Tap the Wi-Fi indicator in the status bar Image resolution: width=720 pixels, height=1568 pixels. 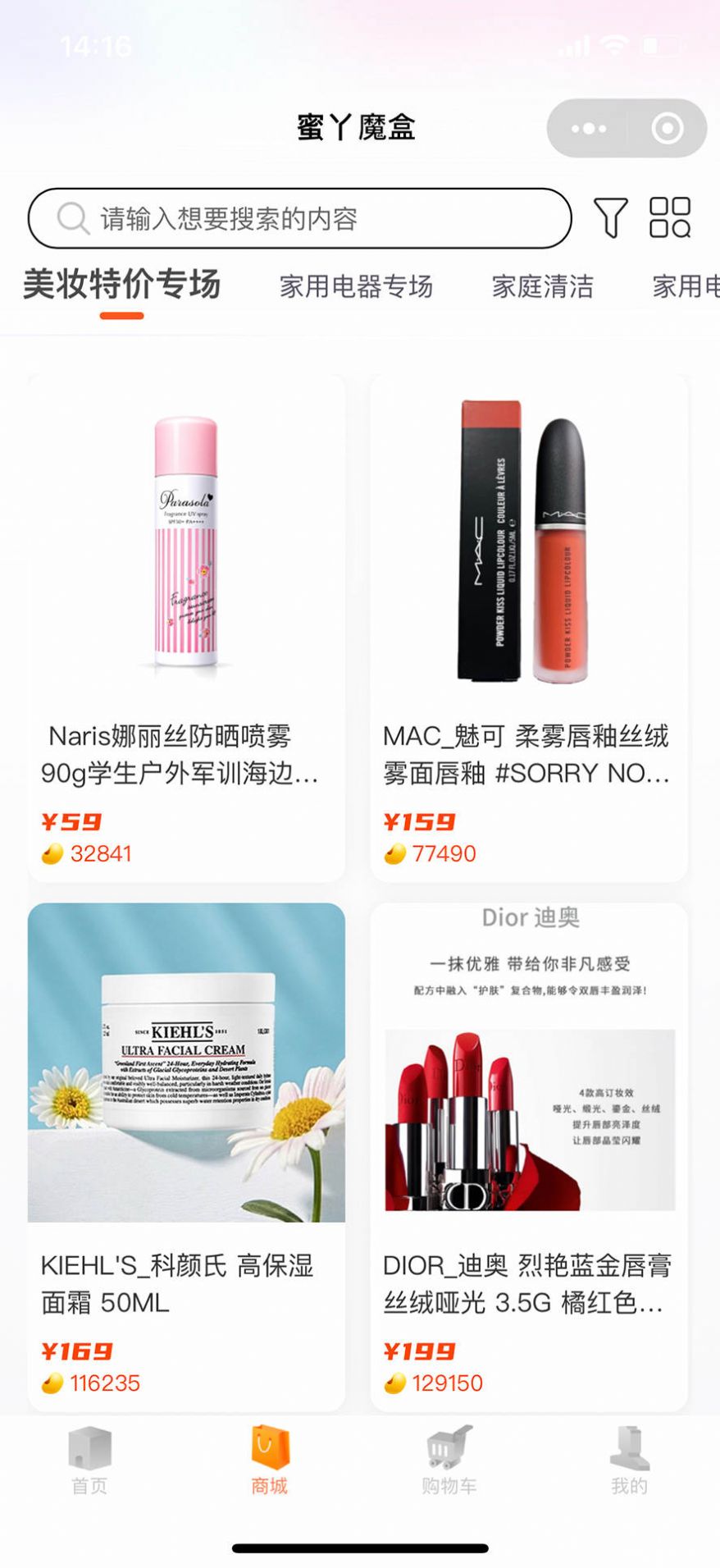pos(614,47)
